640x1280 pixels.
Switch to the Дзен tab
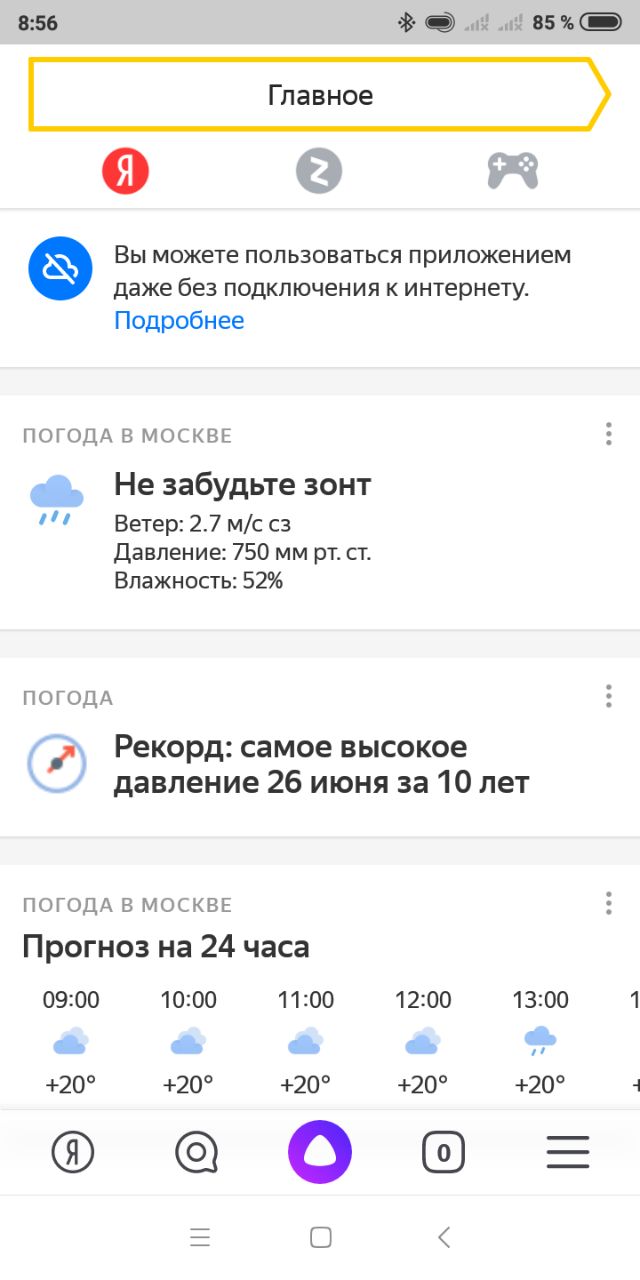[319, 172]
